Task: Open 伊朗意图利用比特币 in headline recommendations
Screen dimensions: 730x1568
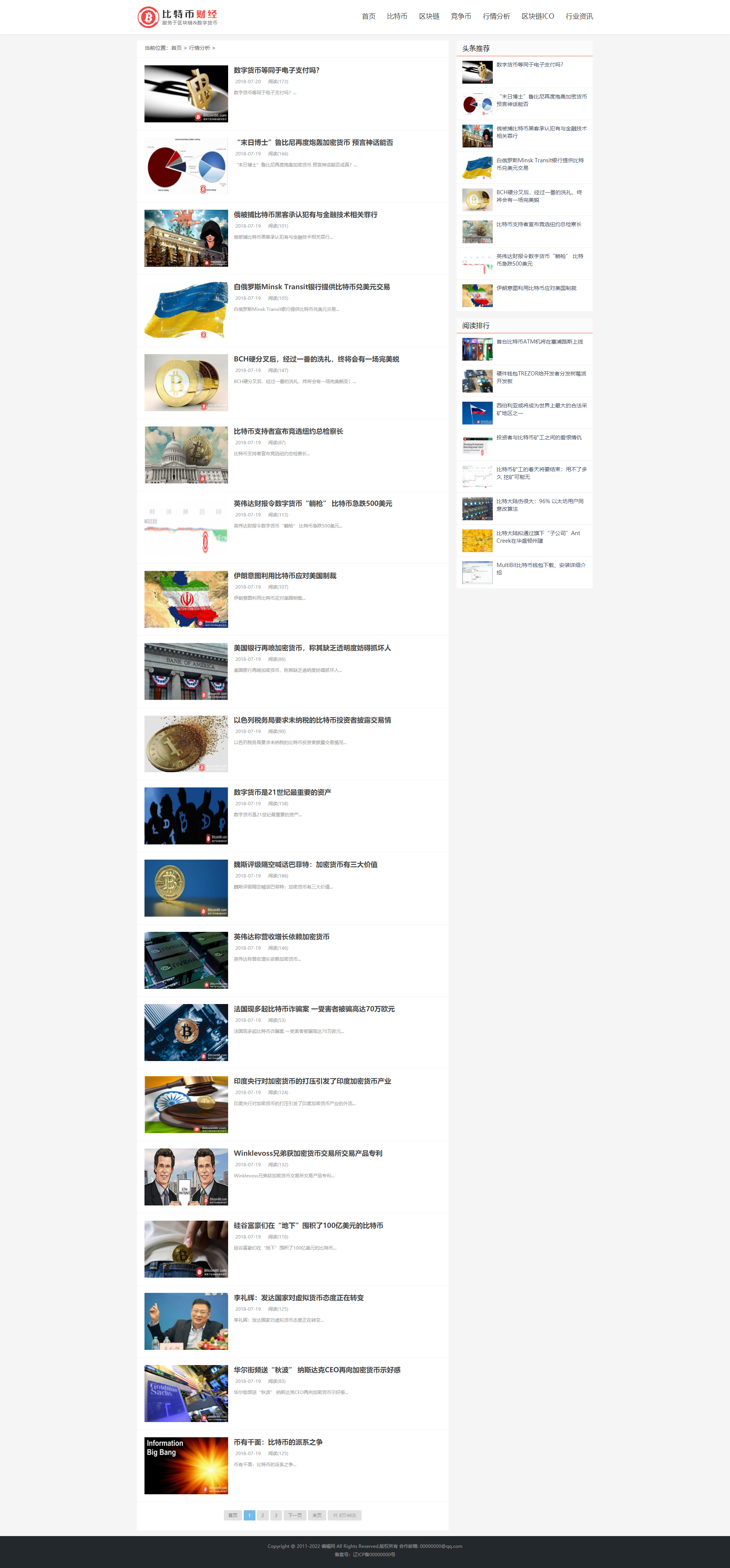Action: (536, 288)
